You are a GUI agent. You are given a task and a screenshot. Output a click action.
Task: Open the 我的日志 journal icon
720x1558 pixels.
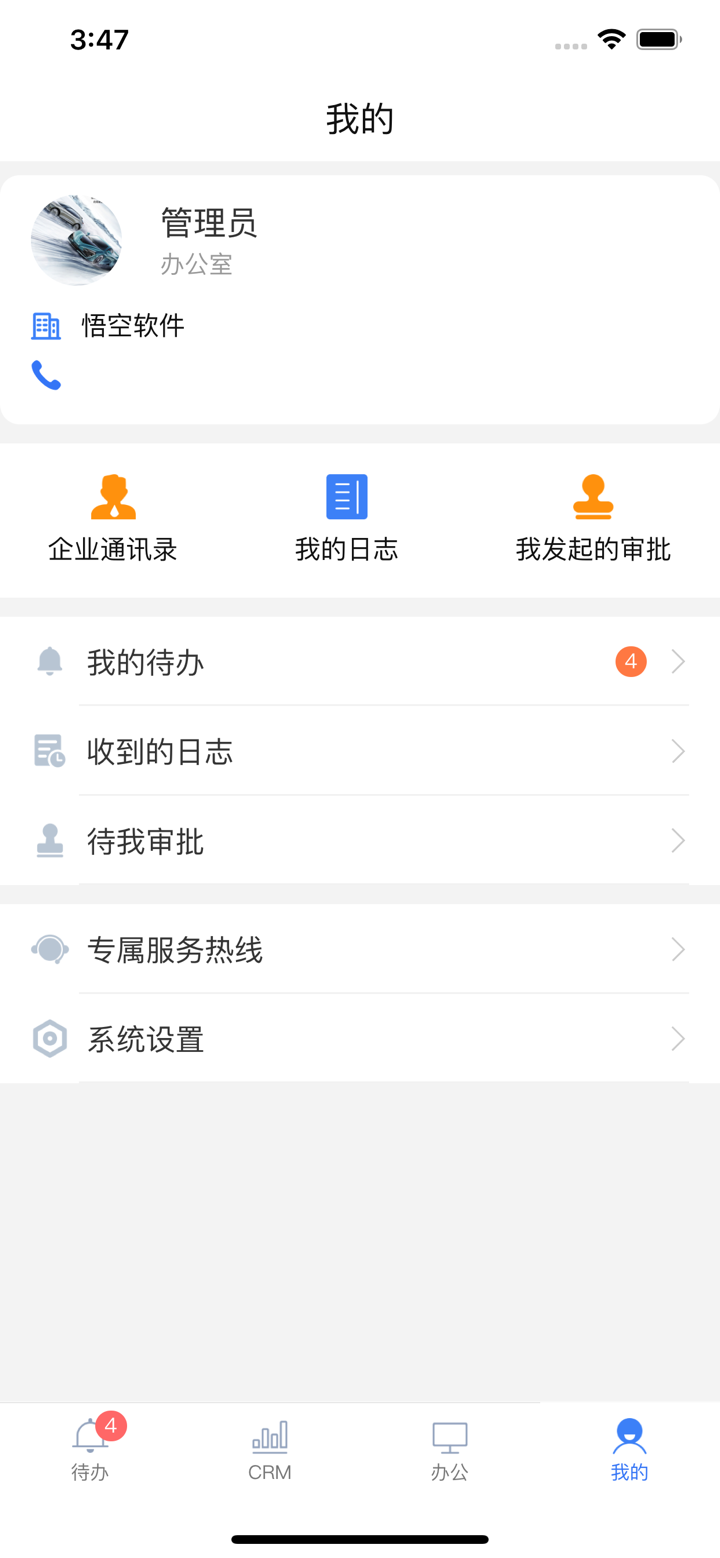(x=347, y=497)
